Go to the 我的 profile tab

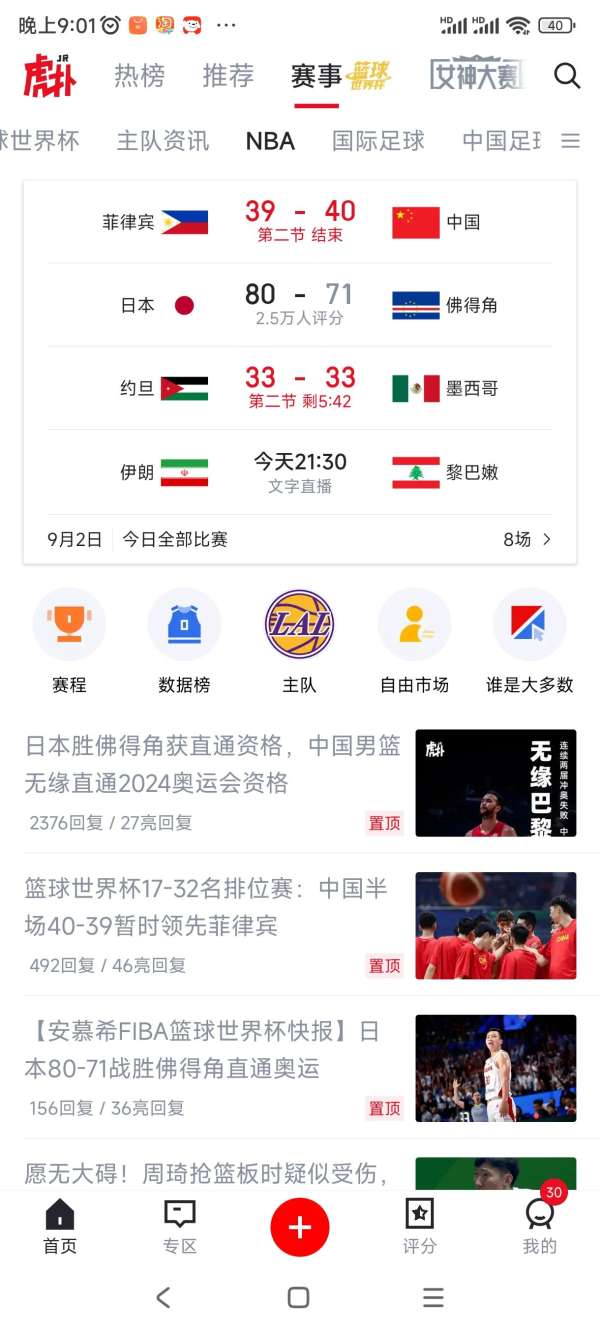point(539,1227)
